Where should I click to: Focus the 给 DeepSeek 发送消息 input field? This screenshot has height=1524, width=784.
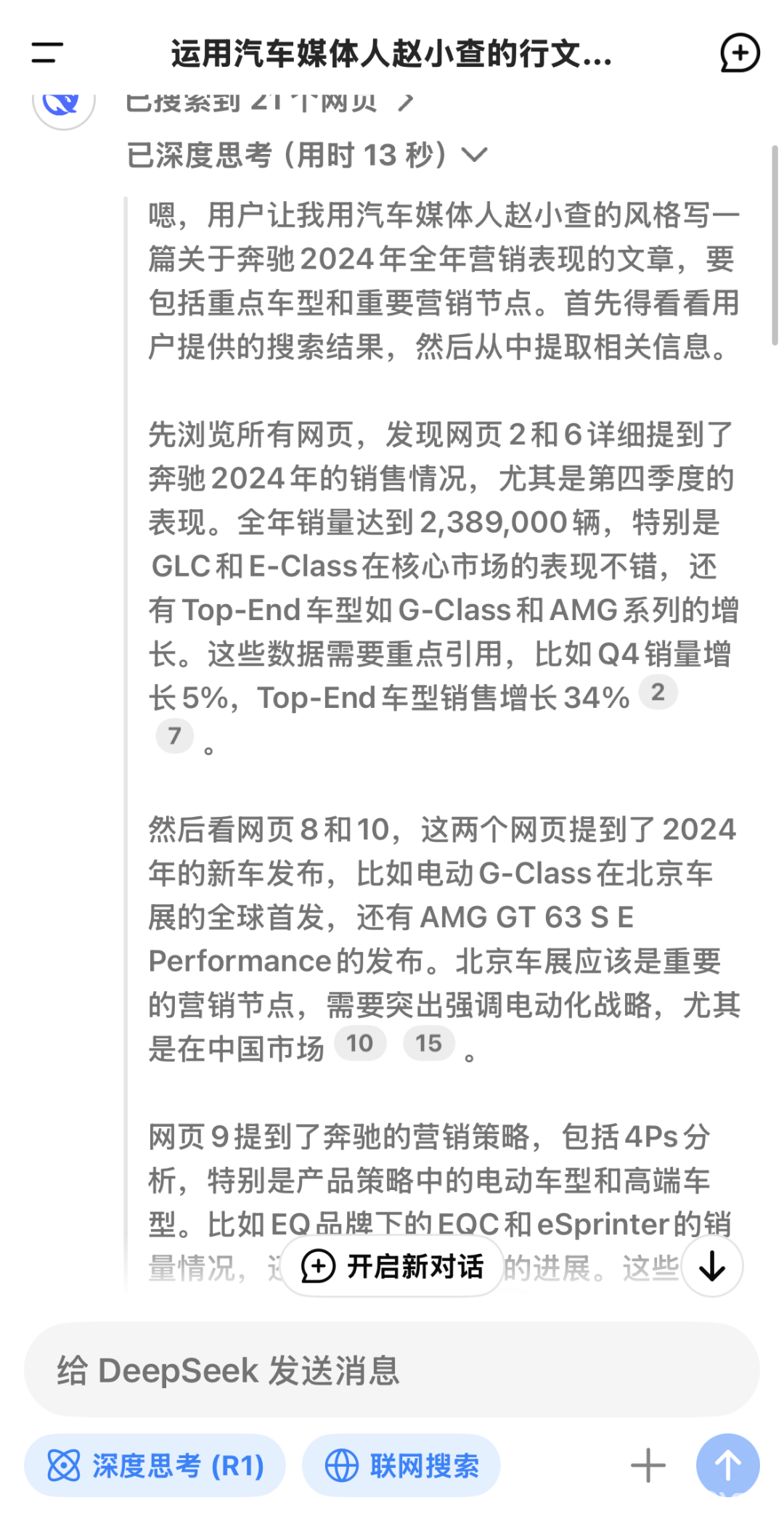(x=392, y=1370)
